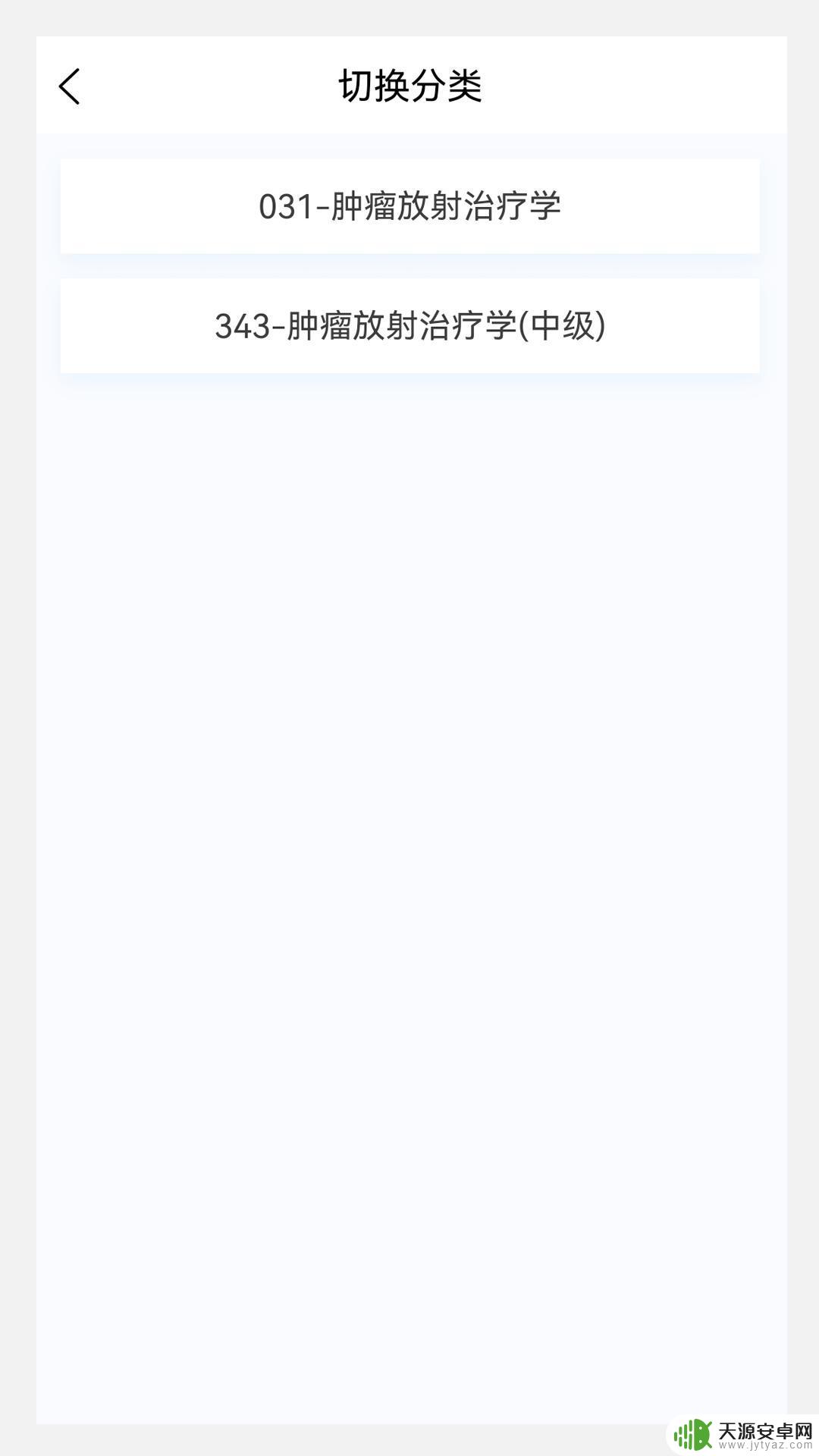Select the 031-肿瘤放射治疗学 category

(409, 206)
